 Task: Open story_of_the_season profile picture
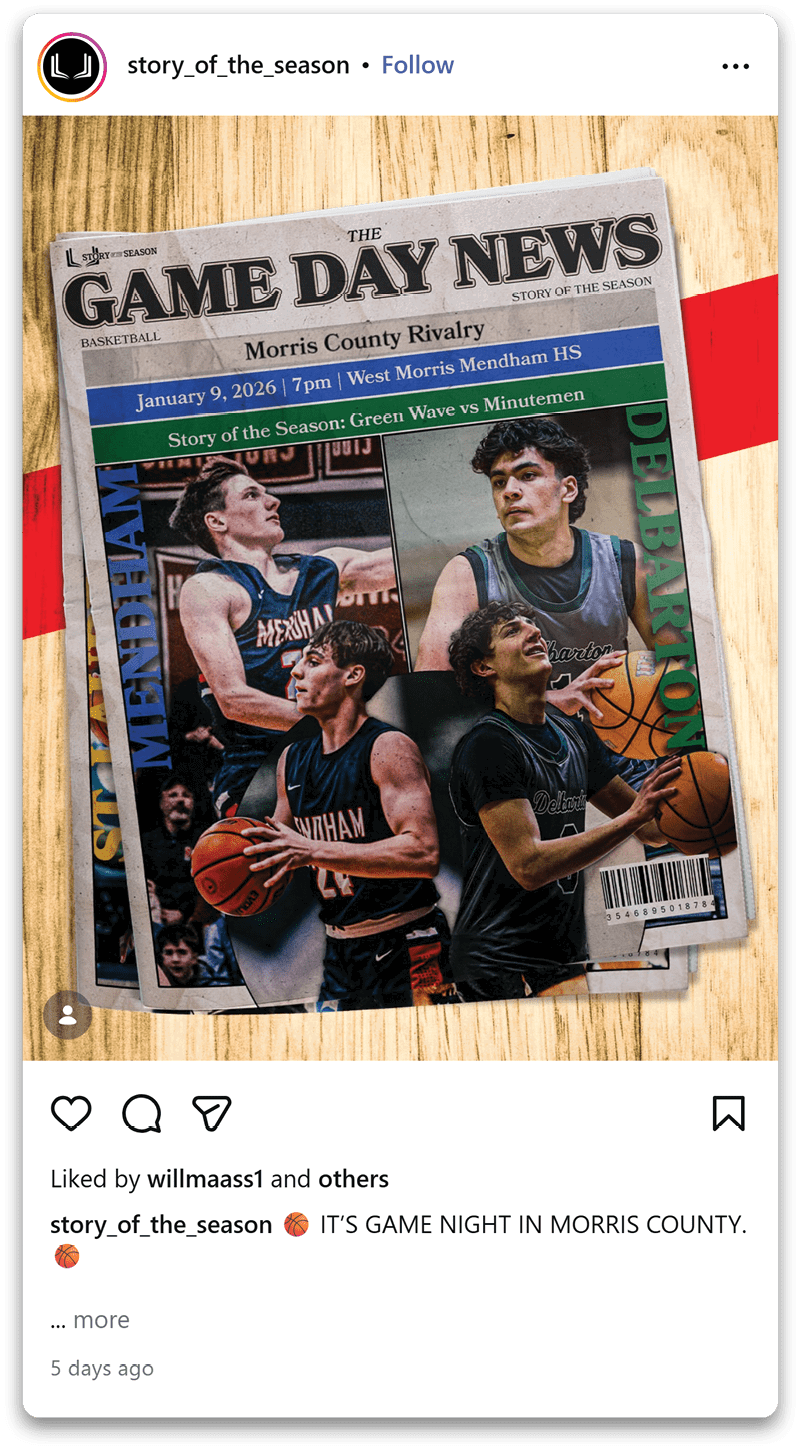pos(72,67)
